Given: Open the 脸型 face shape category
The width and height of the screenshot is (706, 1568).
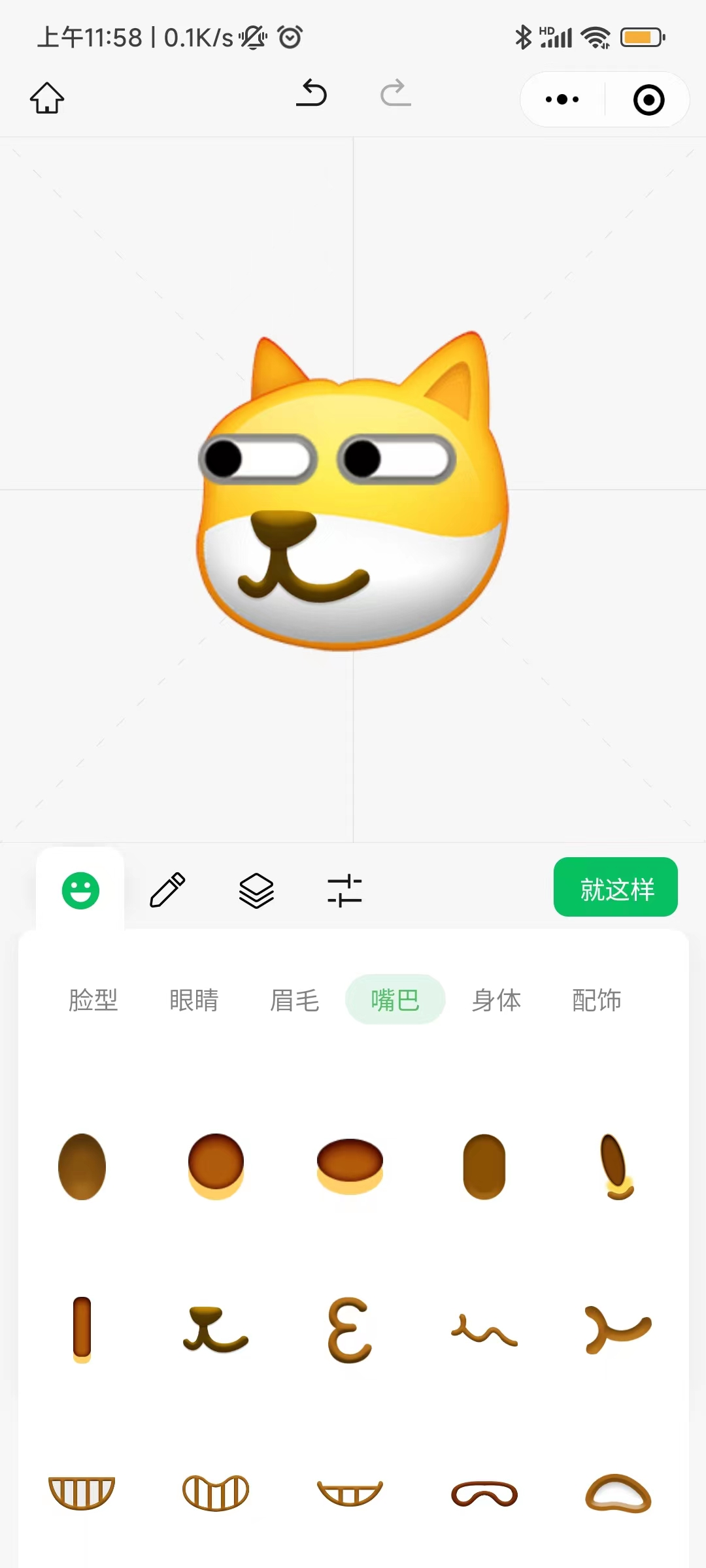Looking at the screenshot, I should [x=93, y=1000].
